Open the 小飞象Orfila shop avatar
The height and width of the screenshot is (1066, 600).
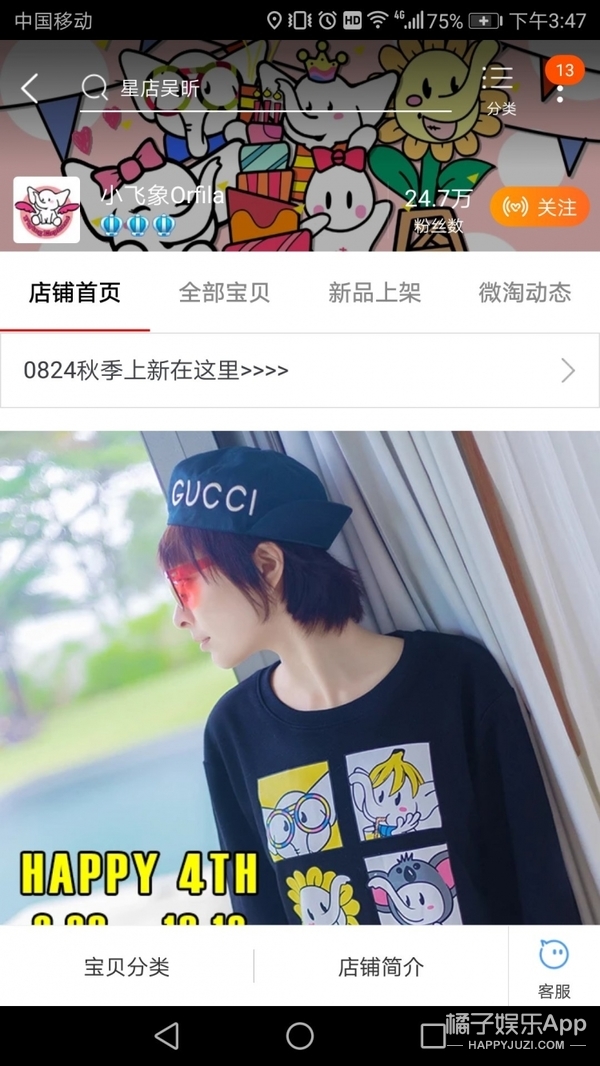coord(46,210)
